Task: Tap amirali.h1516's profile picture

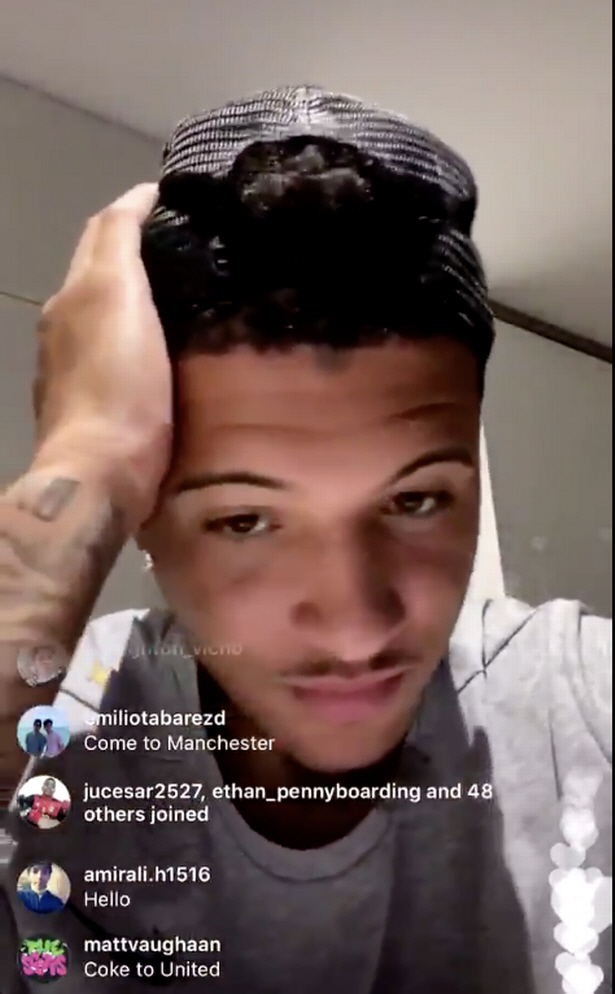Action: pyautogui.click(x=43, y=887)
